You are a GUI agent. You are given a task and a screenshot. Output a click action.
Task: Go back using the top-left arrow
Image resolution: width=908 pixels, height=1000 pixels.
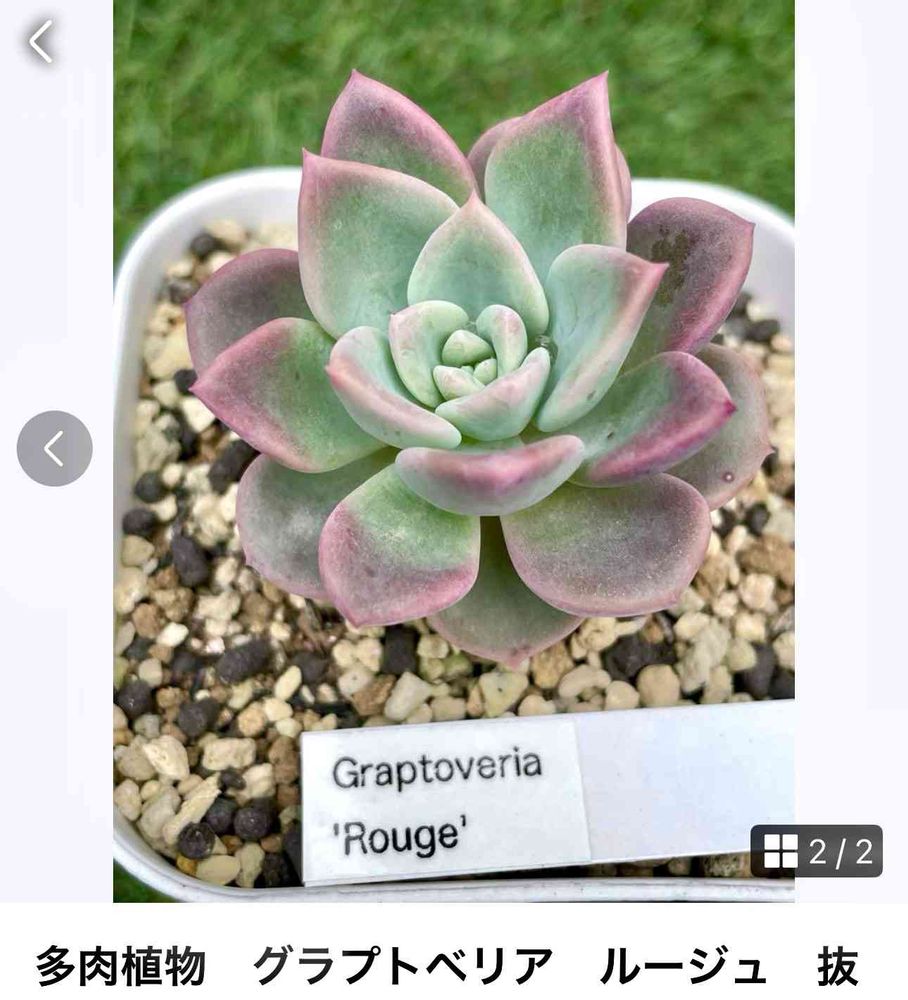coord(40,43)
